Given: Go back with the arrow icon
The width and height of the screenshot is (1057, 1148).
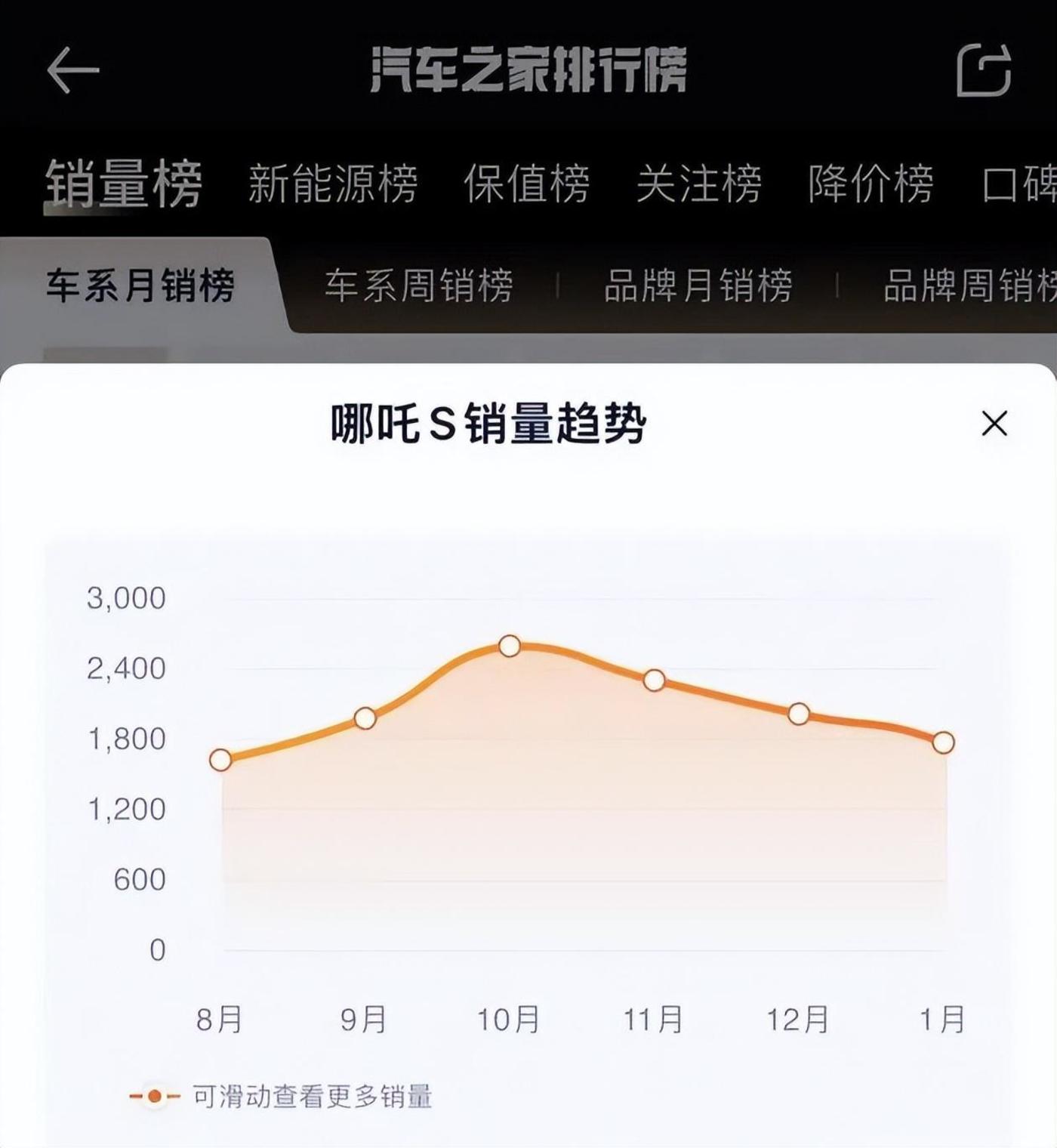Looking at the screenshot, I should [73, 70].
